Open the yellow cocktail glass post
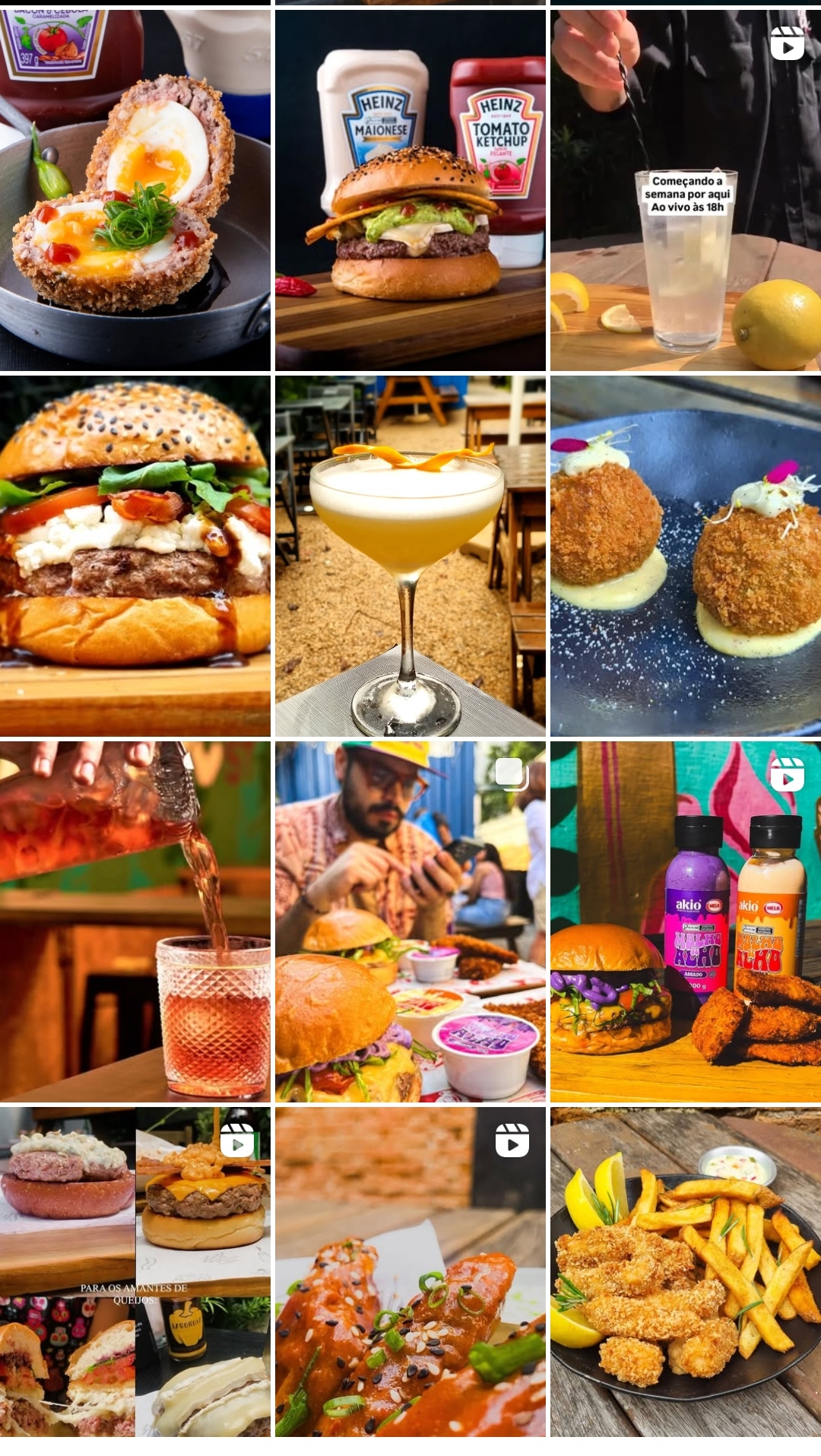The image size is (821, 1456). coord(410,556)
